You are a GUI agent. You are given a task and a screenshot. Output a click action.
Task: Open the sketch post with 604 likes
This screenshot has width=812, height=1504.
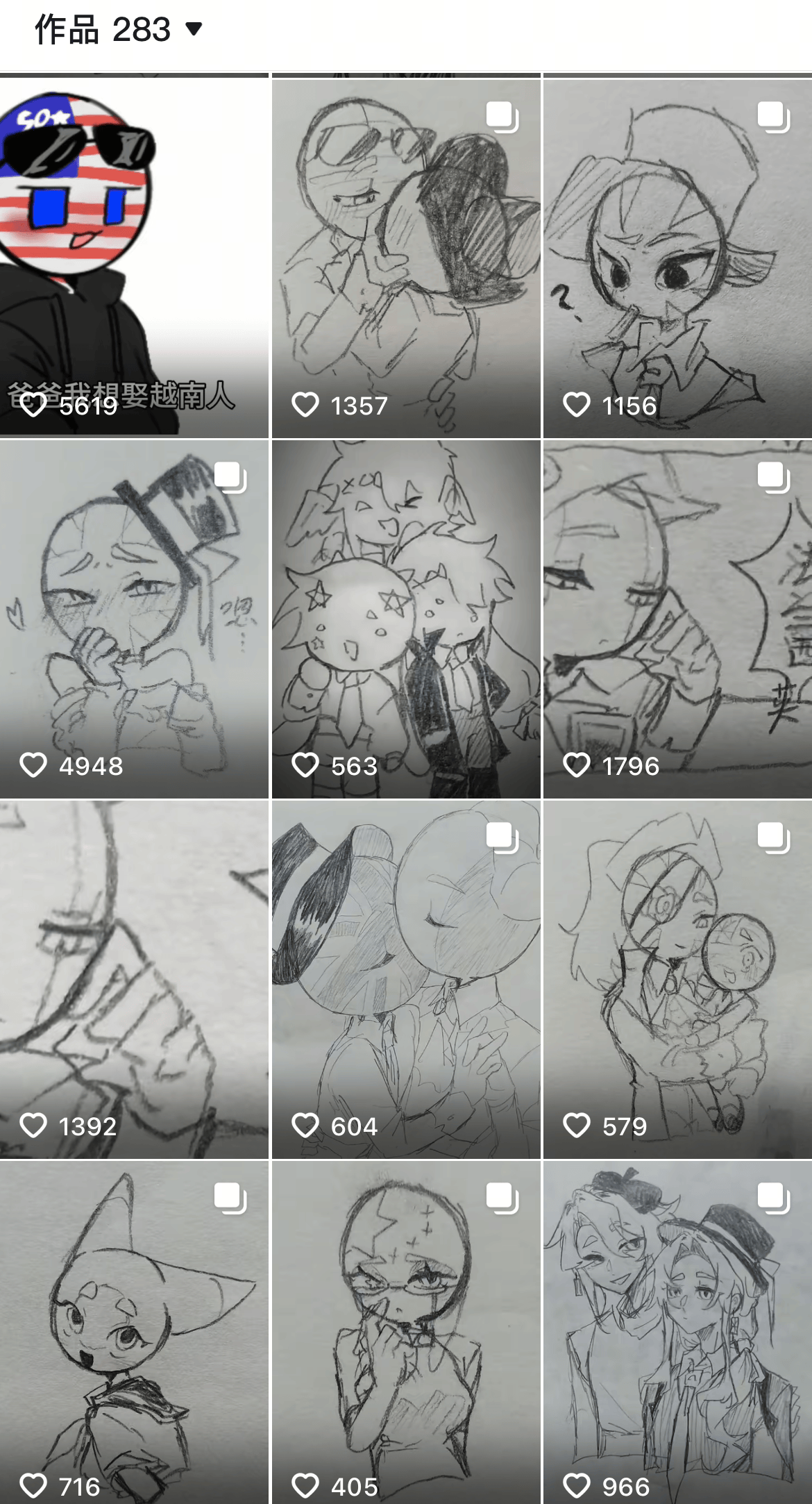[x=406, y=979]
